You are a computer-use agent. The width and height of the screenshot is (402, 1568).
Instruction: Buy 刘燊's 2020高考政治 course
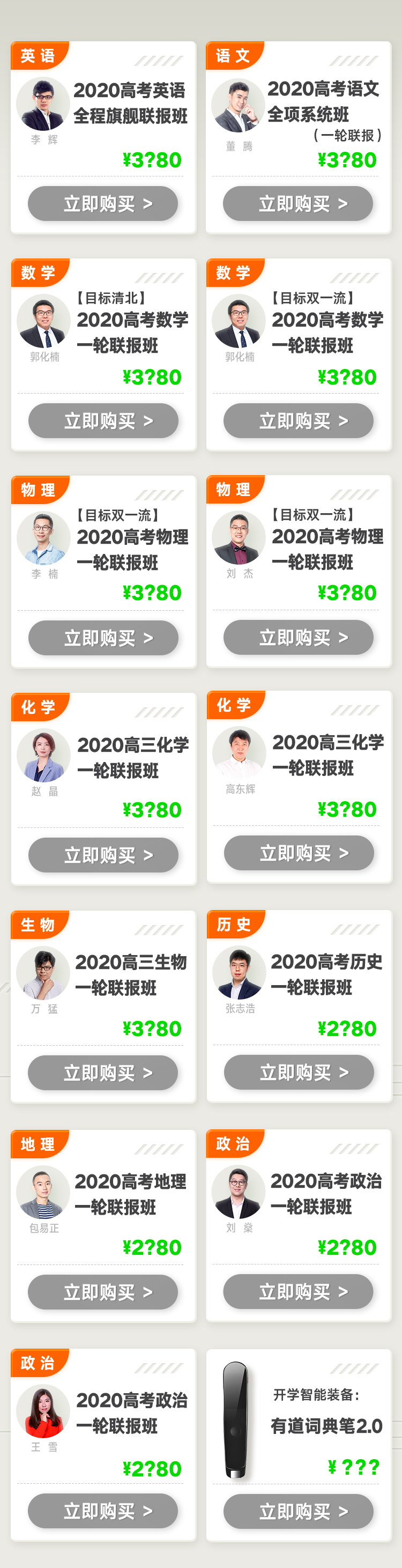click(x=298, y=1291)
